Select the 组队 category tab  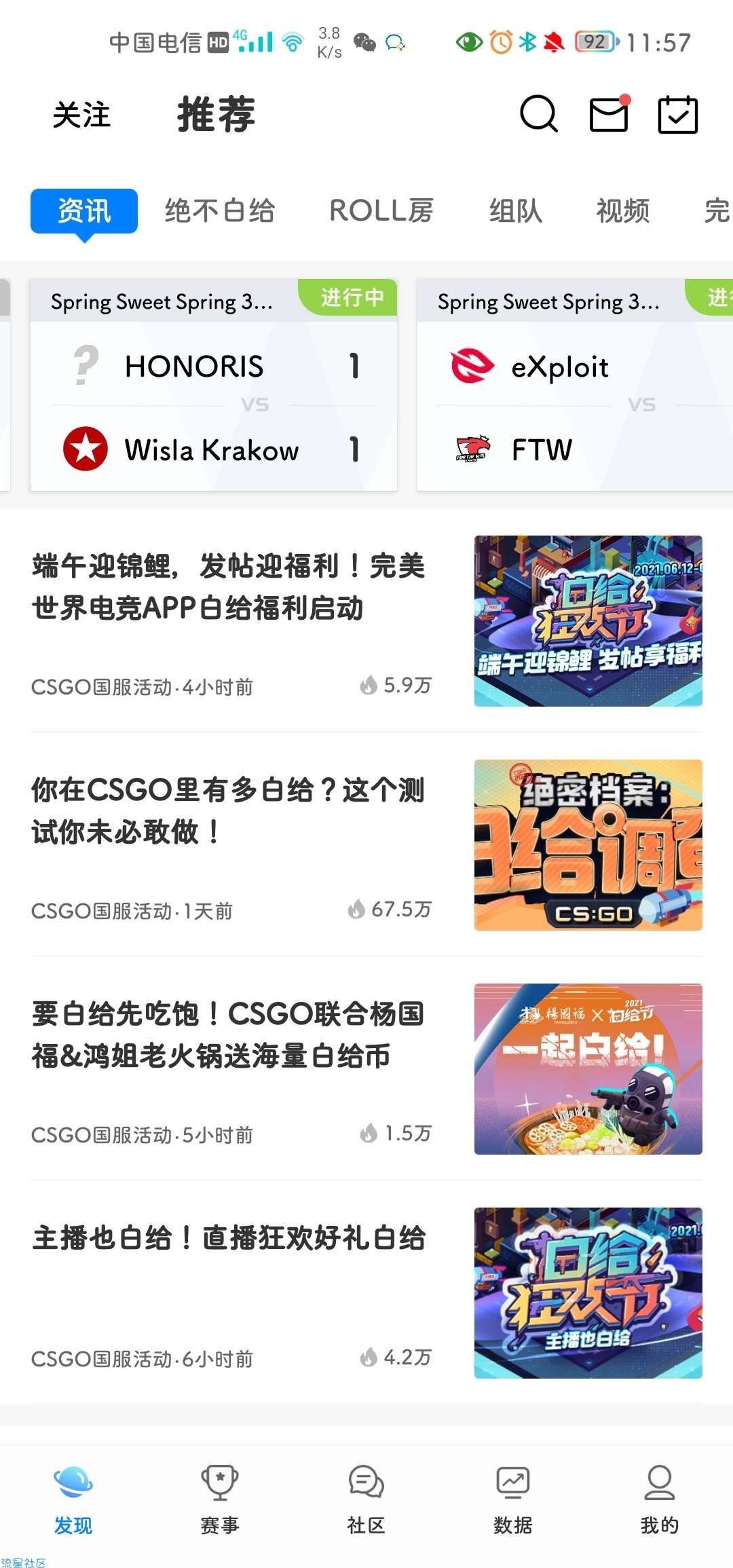tap(516, 211)
